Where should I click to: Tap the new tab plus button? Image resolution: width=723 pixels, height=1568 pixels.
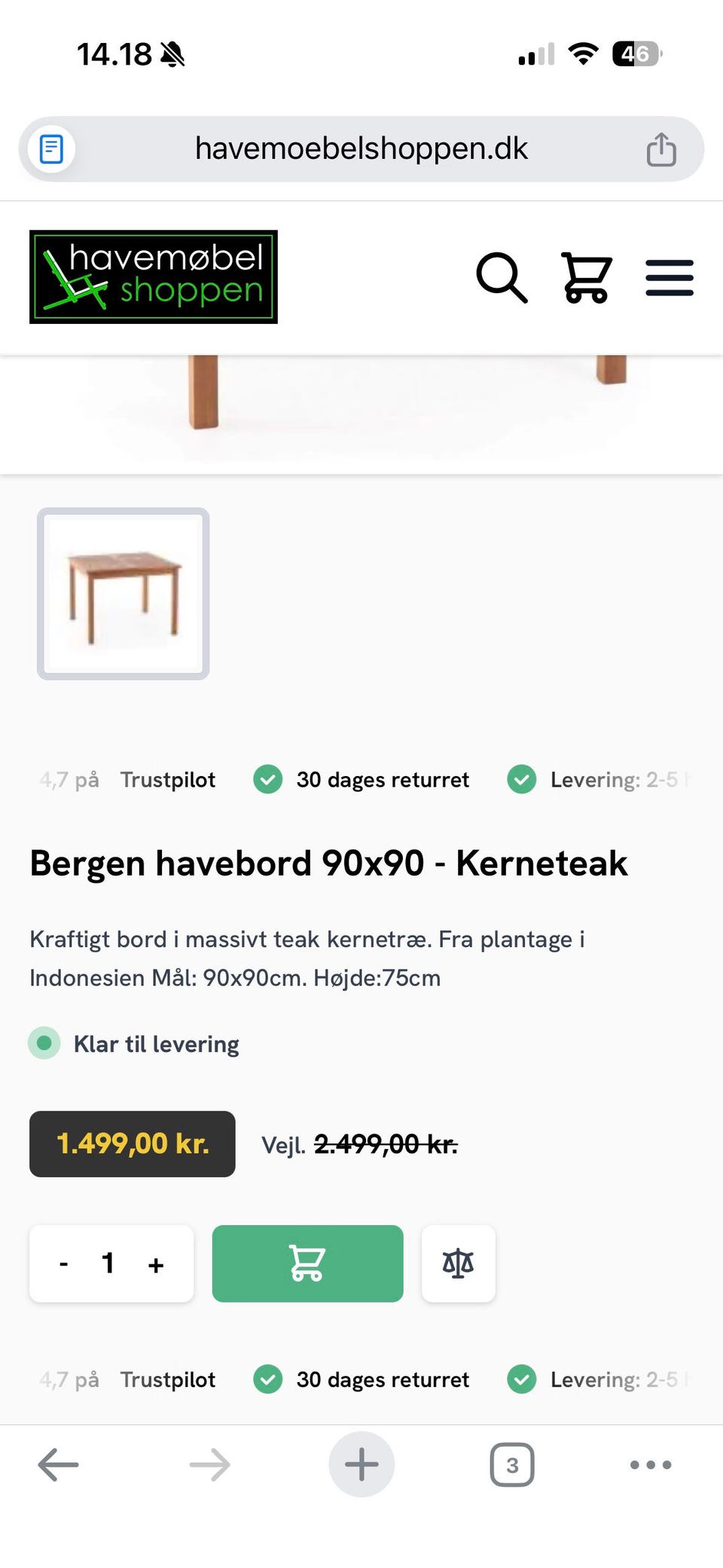coord(361,1464)
